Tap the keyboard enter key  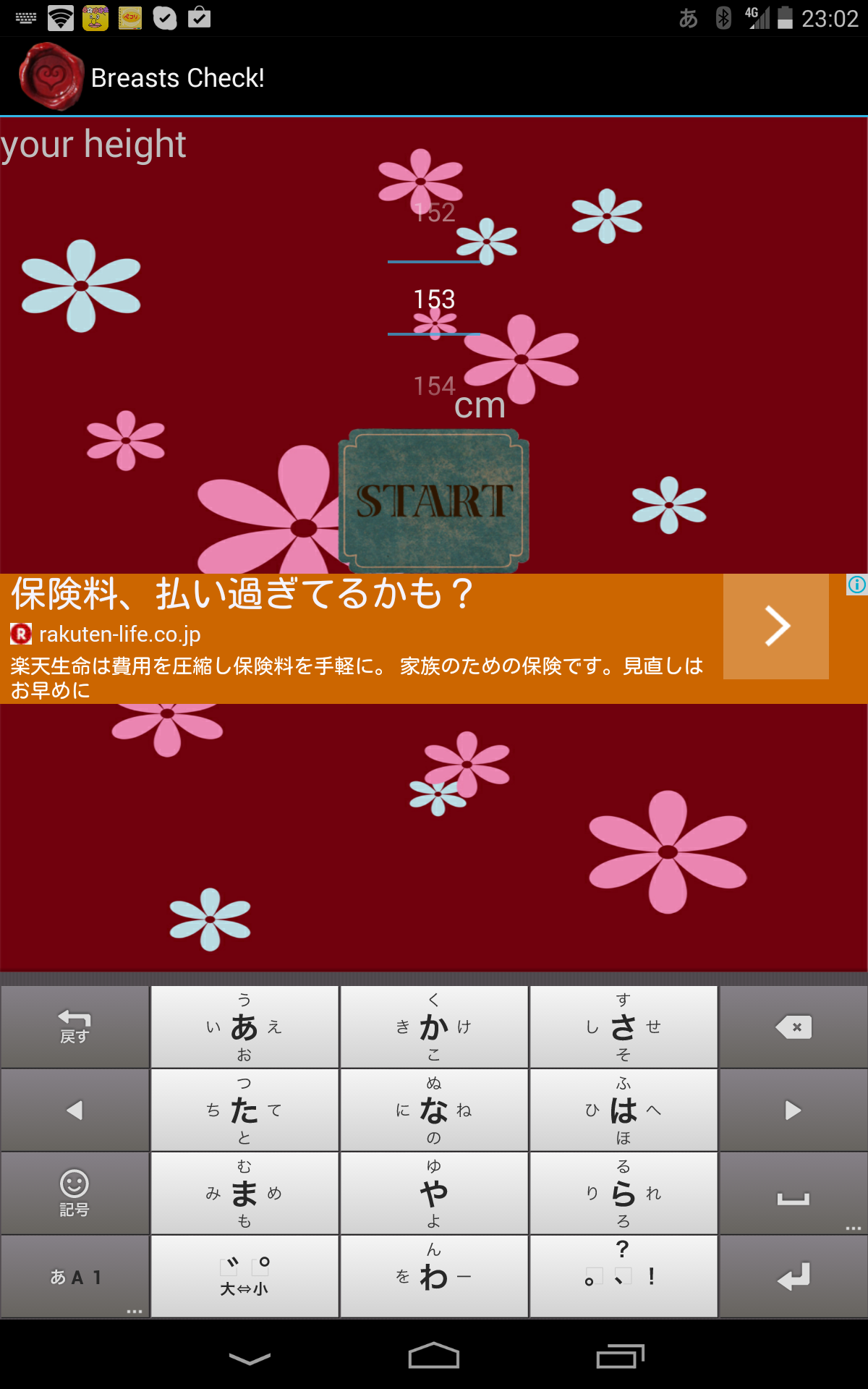(x=793, y=1277)
